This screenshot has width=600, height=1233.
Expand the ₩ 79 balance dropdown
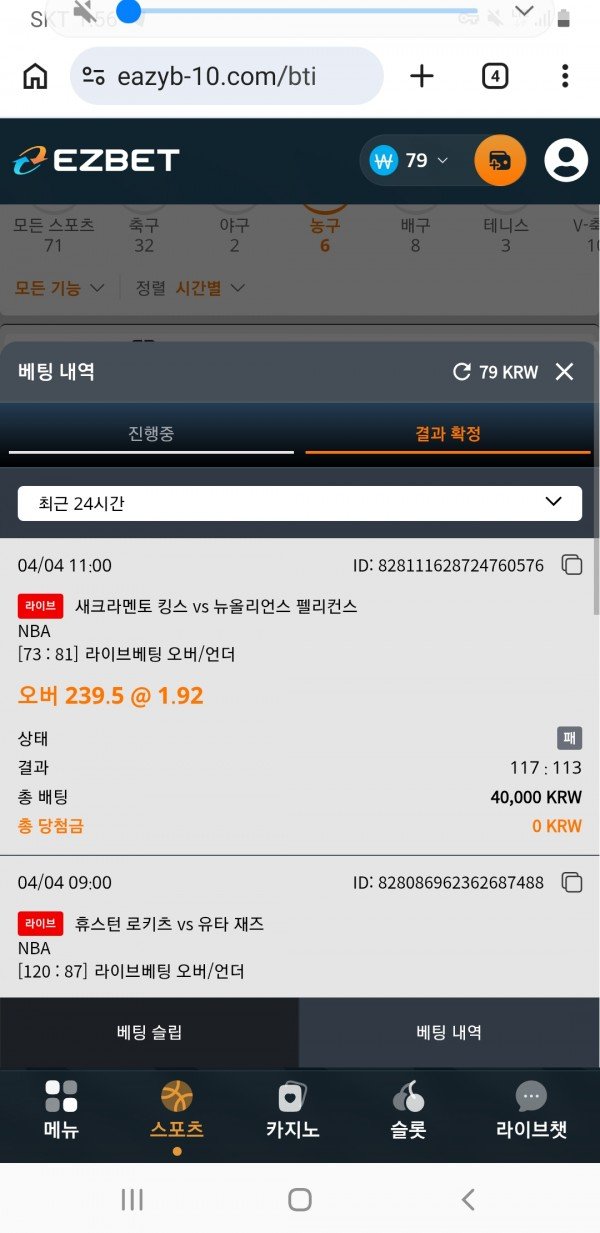coord(411,160)
